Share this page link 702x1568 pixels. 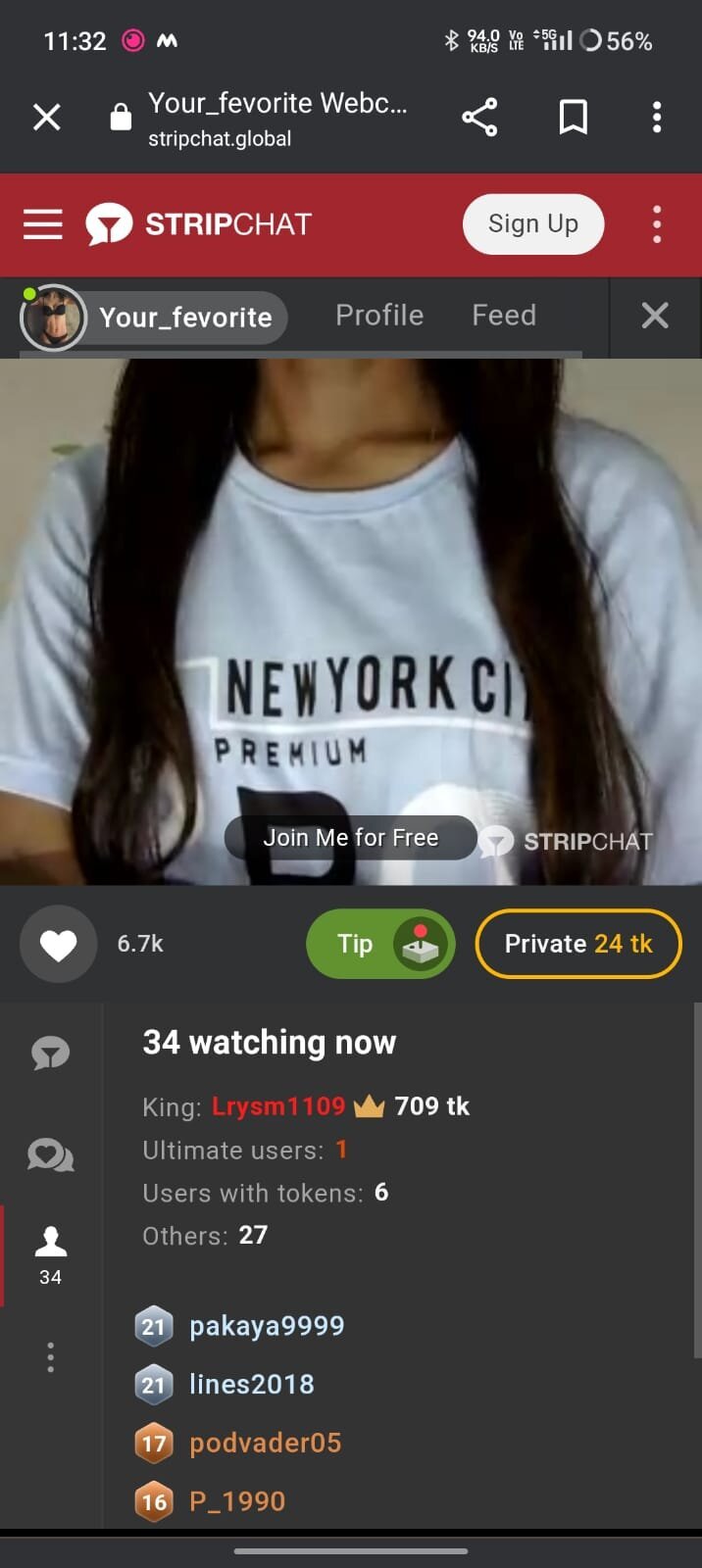[479, 118]
